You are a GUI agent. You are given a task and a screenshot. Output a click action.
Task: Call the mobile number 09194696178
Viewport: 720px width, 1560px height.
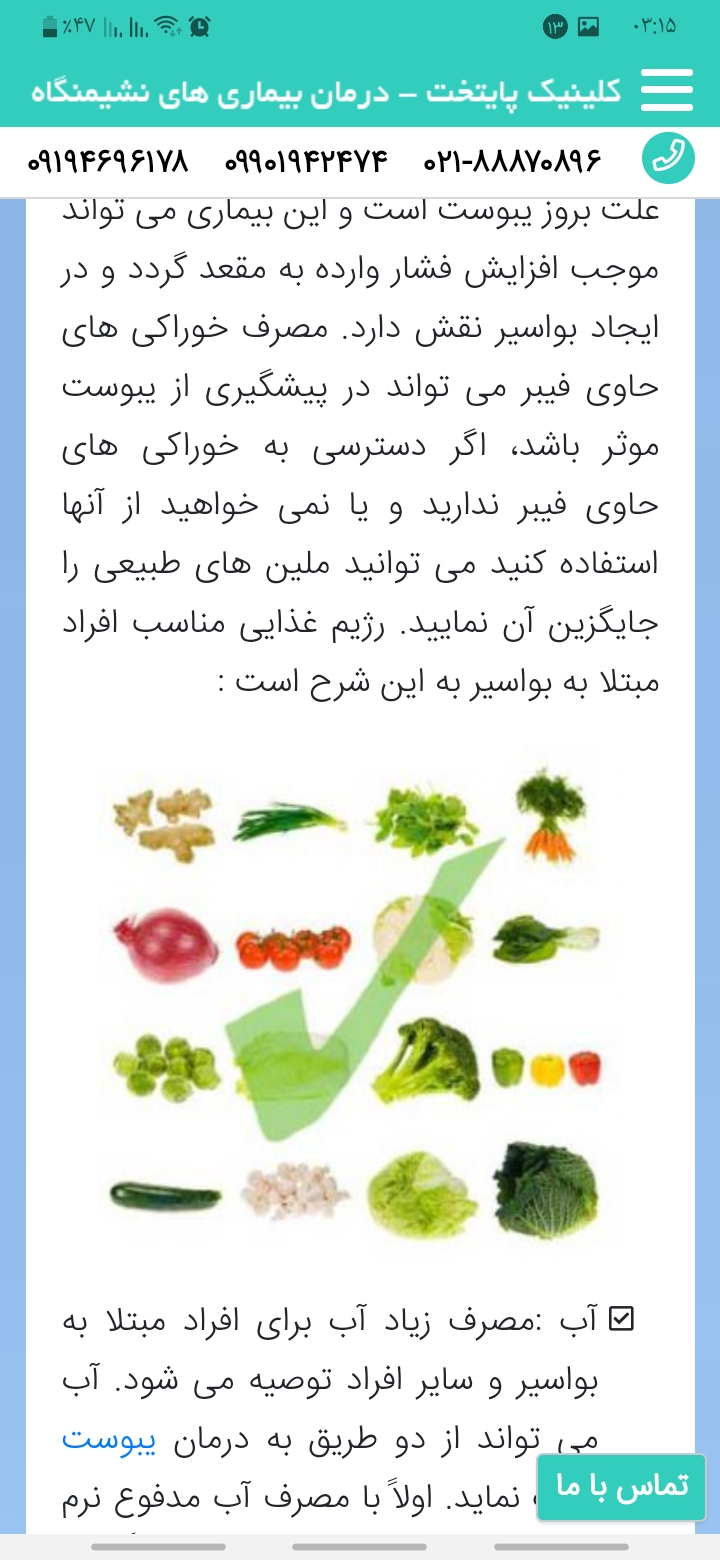tap(107, 160)
